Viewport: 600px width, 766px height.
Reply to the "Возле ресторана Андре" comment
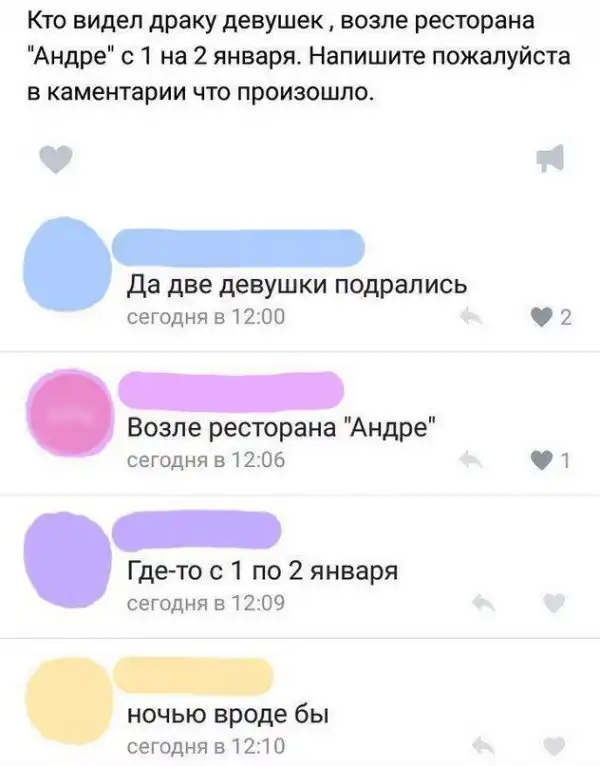tap(471, 460)
